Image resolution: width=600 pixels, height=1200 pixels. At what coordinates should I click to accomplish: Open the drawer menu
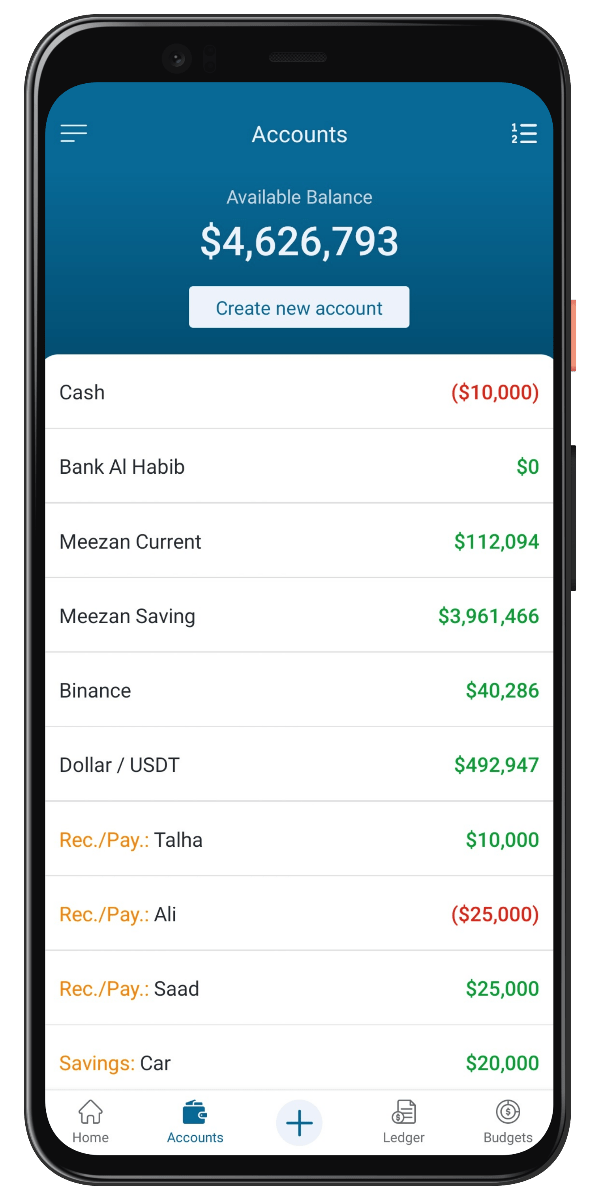coord(74,134)
